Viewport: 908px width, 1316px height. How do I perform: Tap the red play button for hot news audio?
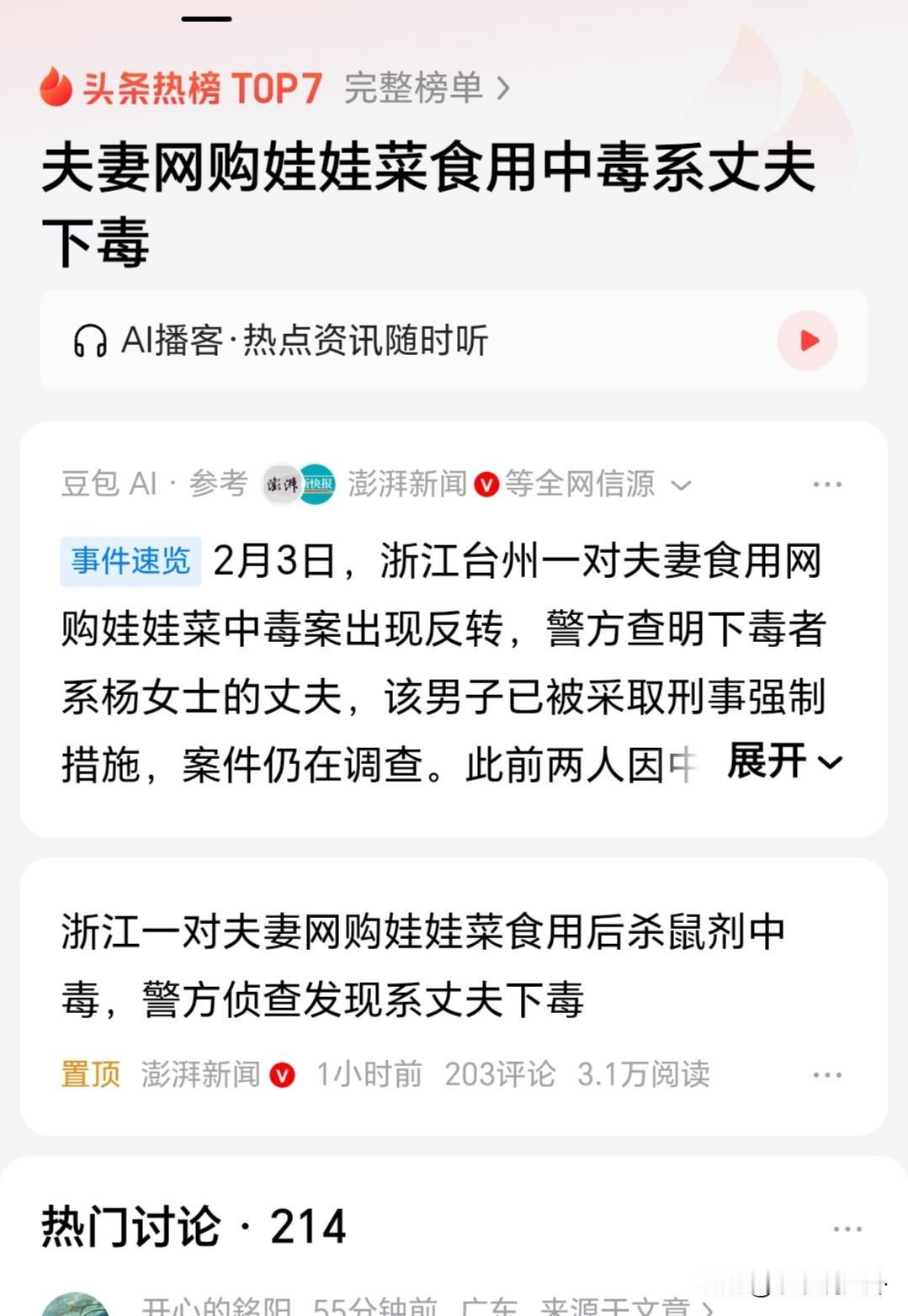click(x=807, y=341)
